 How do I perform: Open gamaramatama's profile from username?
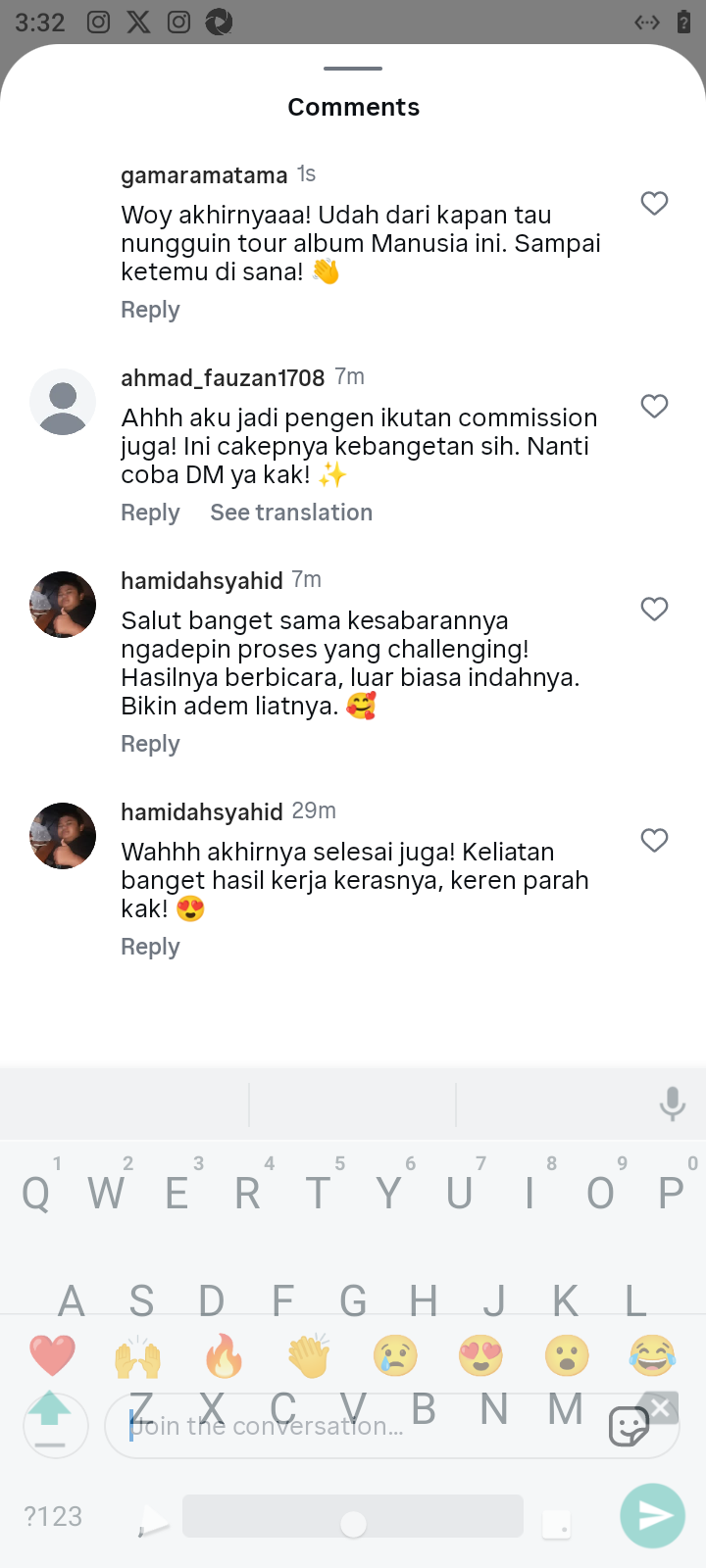click(204, 175)
